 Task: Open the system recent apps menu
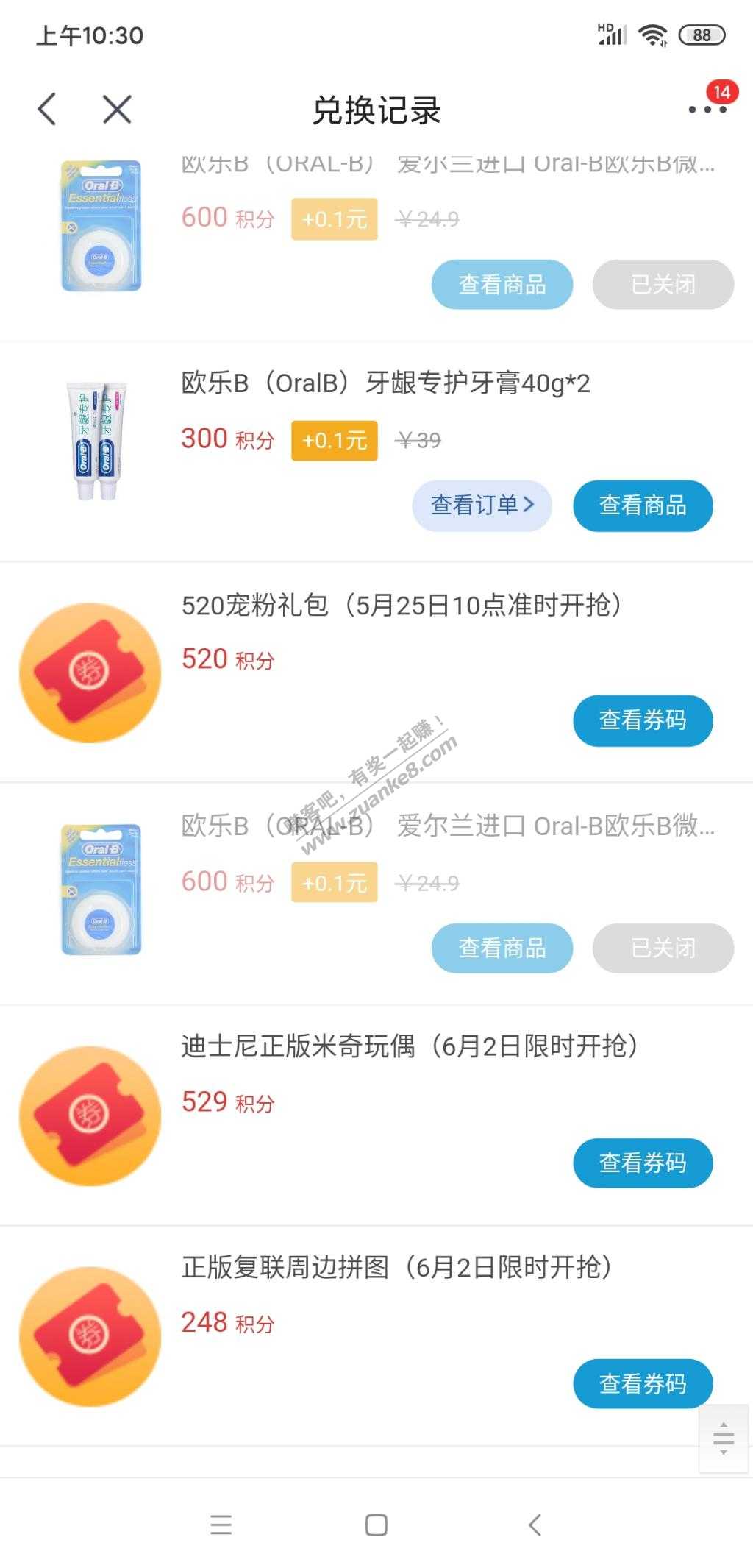pyautogui.click(x=221, y=1525)
